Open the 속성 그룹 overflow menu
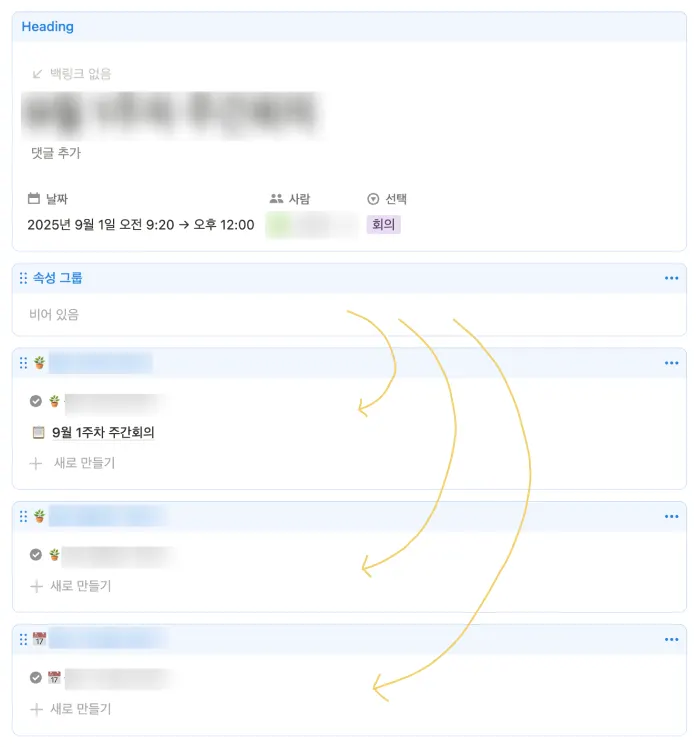 (671, 278)
